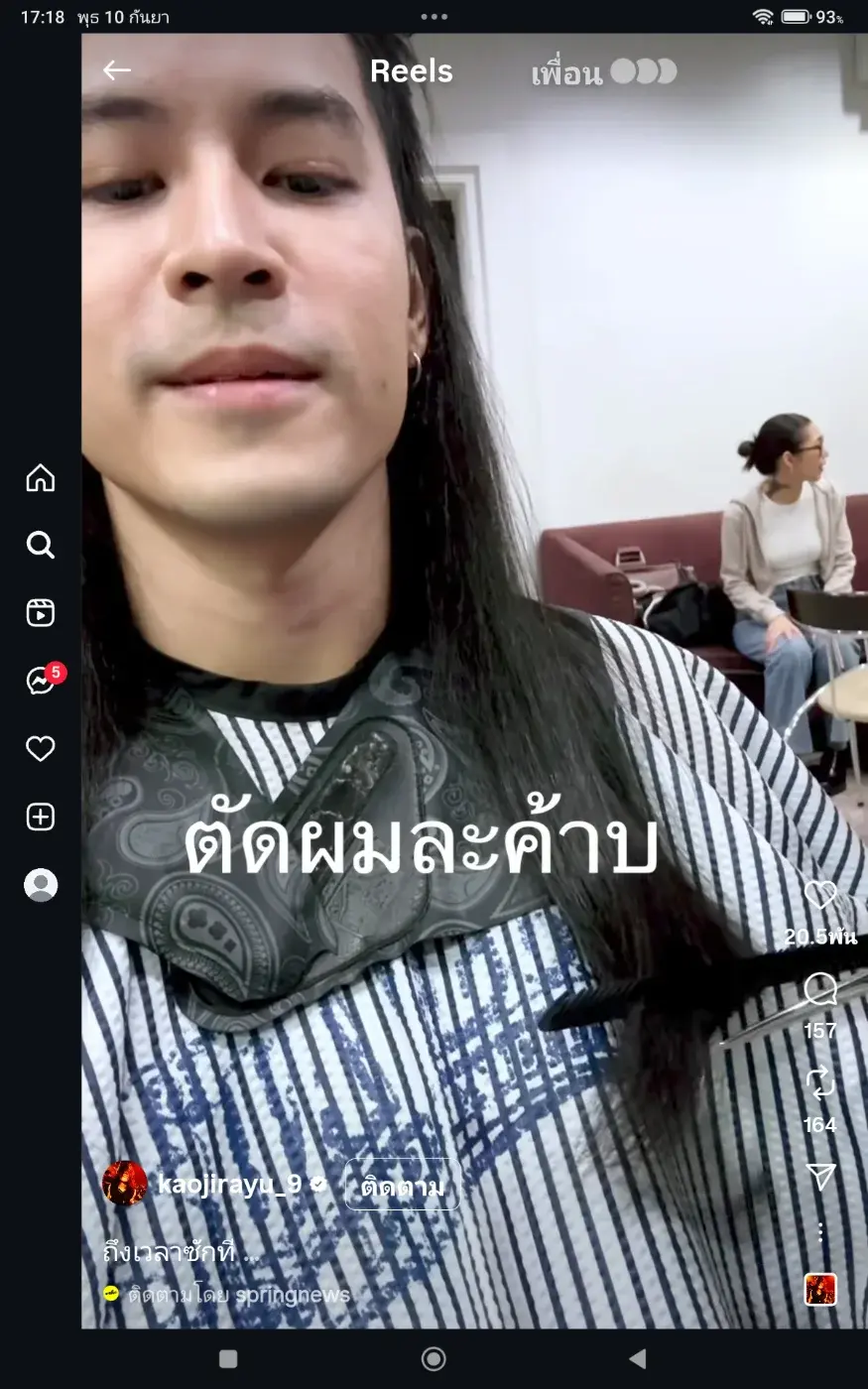The image size is (868, 1389).
Task: Repost this reel
Action: click(x=820, y=1082)
